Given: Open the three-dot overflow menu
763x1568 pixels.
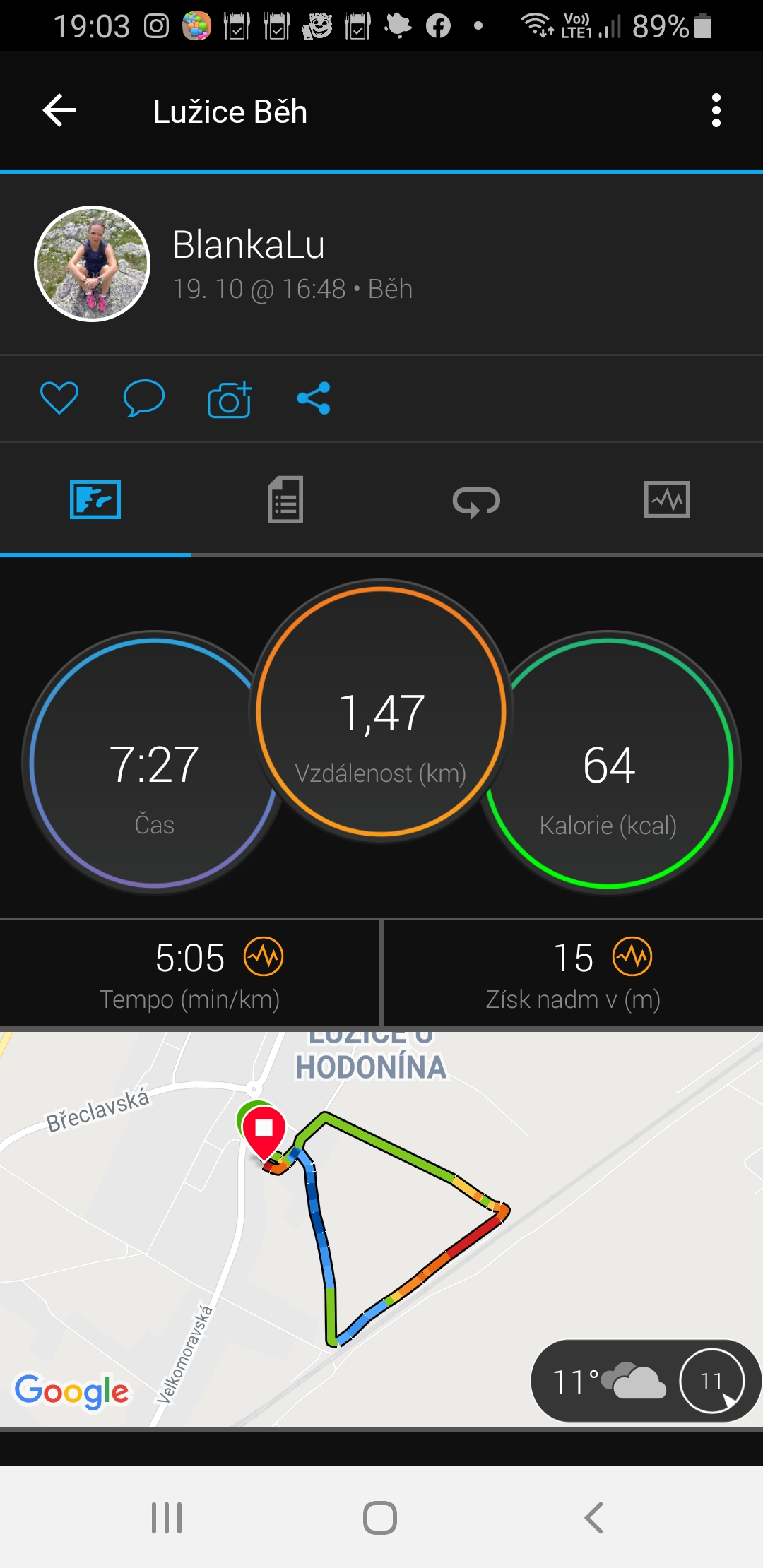Looking at the screenshot, I should (x=716, y=111).
